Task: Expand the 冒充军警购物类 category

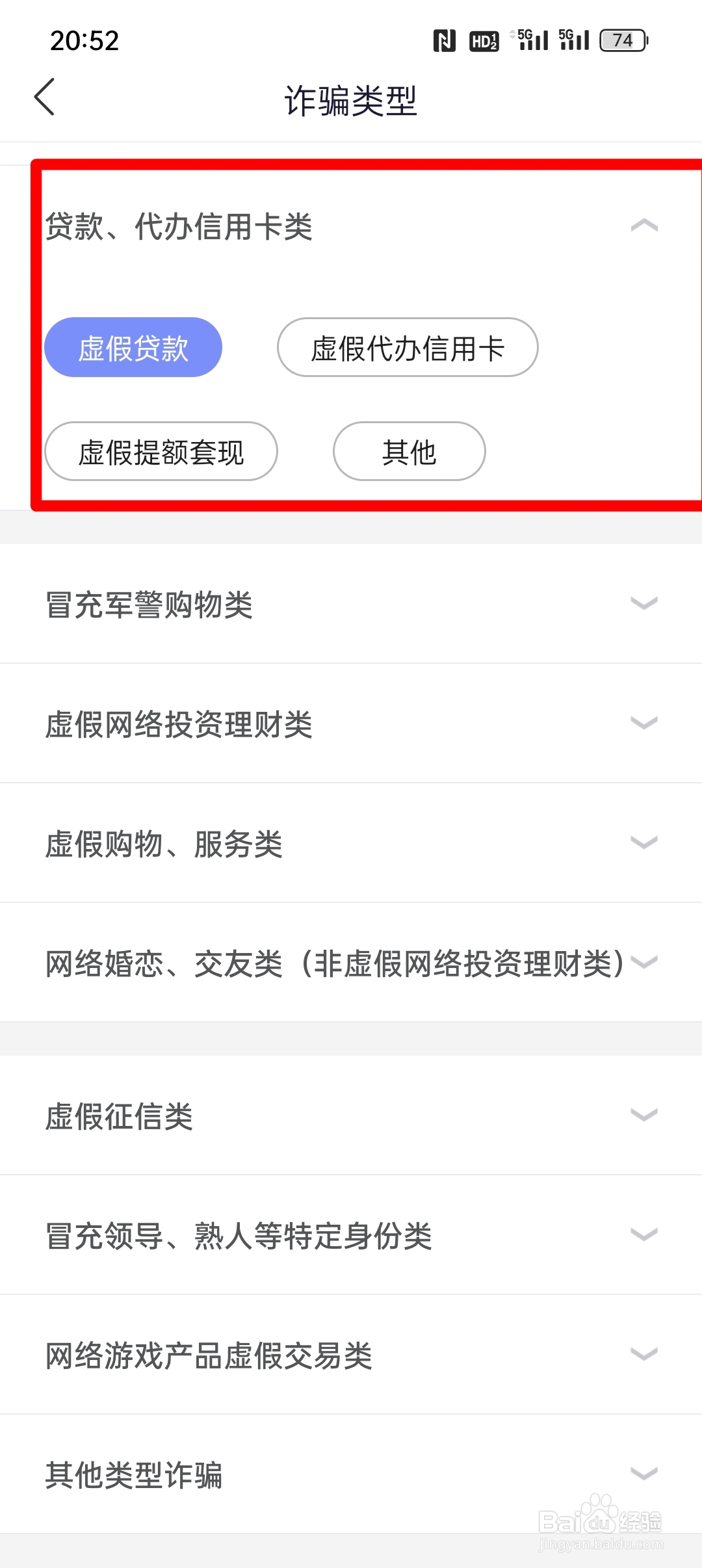Action: coord(643,605)
